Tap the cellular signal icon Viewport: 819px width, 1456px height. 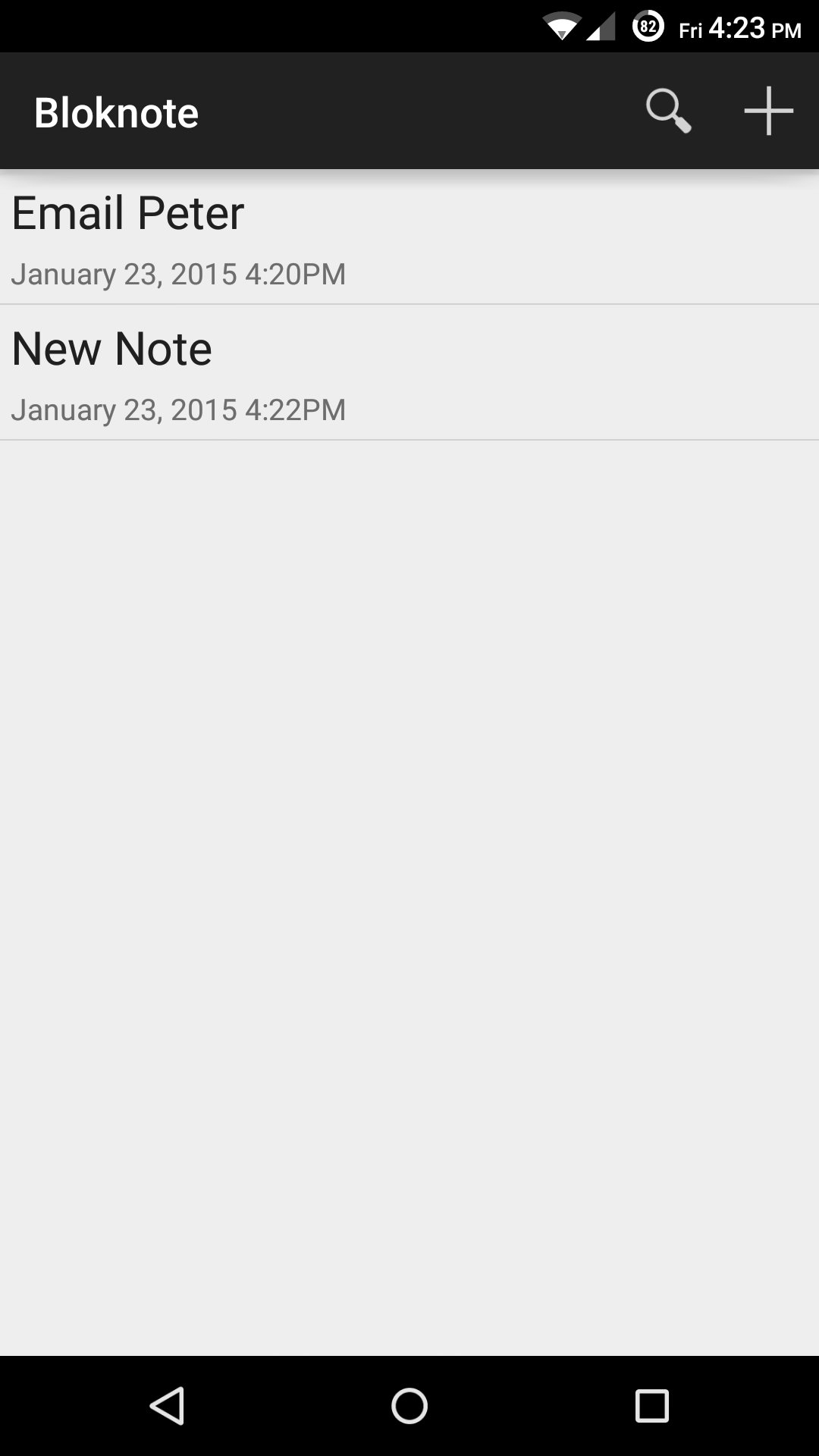click(x=603, y=25)
